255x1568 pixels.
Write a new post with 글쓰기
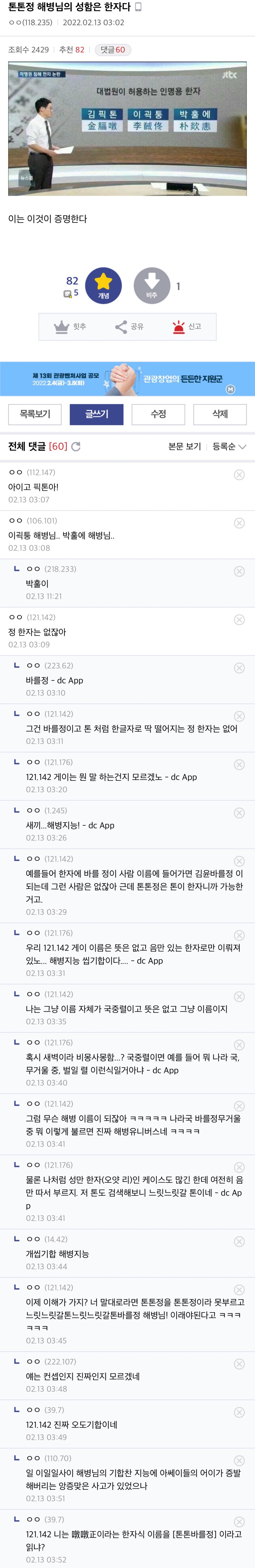[x=97, y=414]
